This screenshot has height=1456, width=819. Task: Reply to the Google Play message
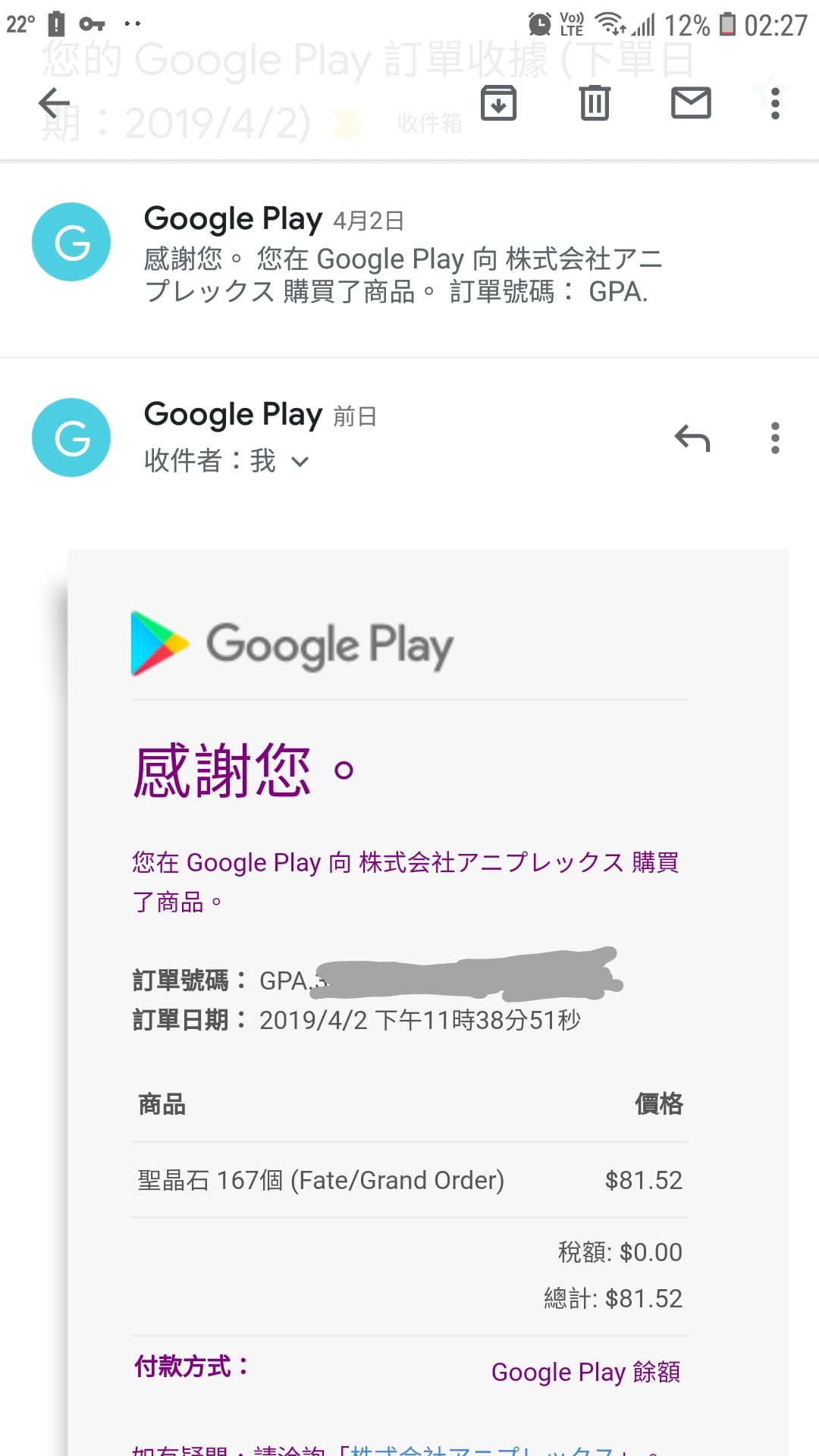(x=692, y=438)
